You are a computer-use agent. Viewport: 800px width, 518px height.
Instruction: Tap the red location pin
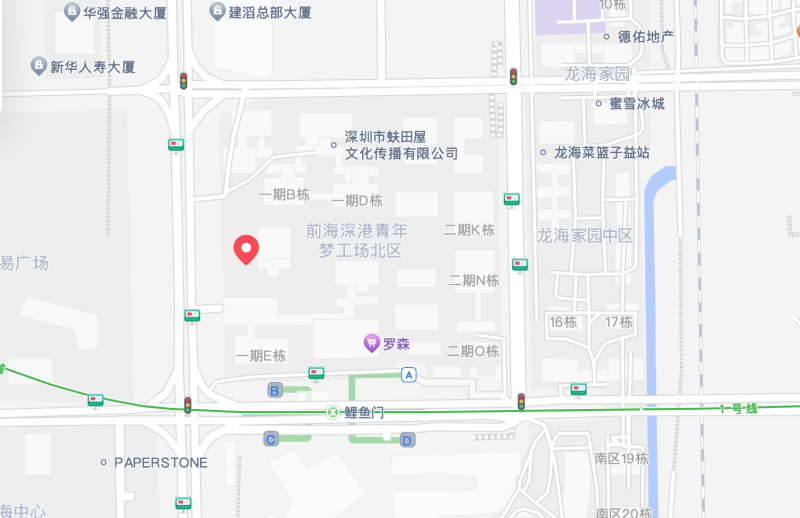(x=246, y=249)
